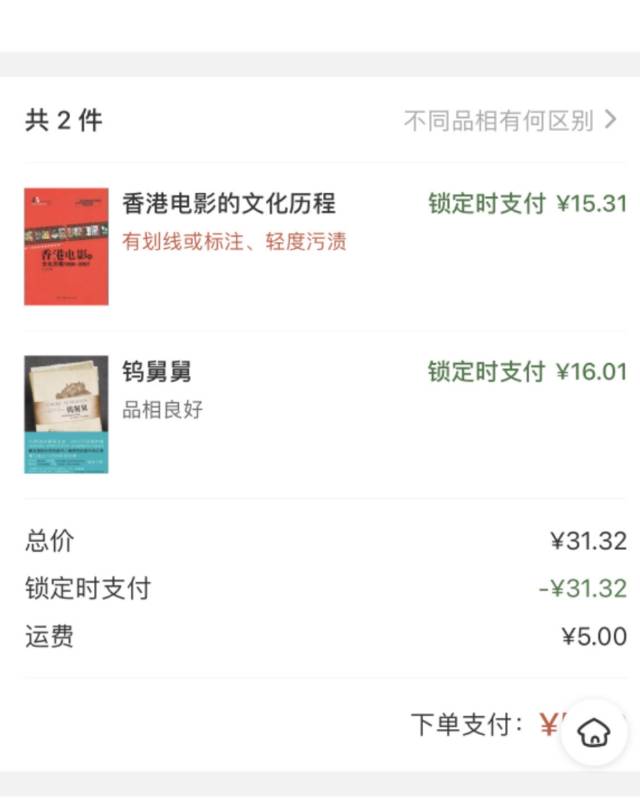Open the 钨舅舅 book item
The image size is (640, 810).
click(x=156, y=372)
